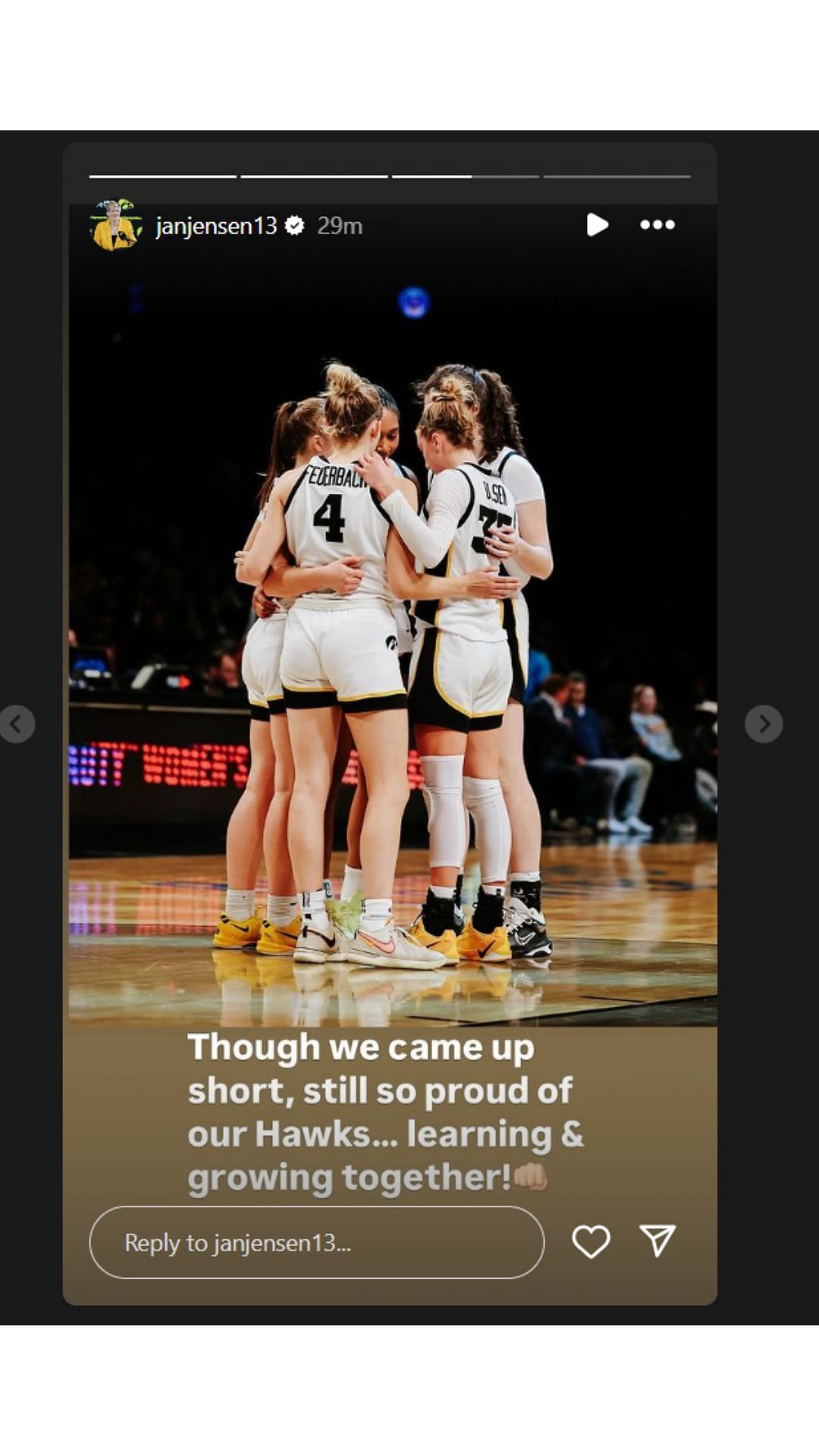Tap the Reply to janjensen13 field
Screen dimensions: 819x1456
pyautogui.click(x=317, y=1242)
